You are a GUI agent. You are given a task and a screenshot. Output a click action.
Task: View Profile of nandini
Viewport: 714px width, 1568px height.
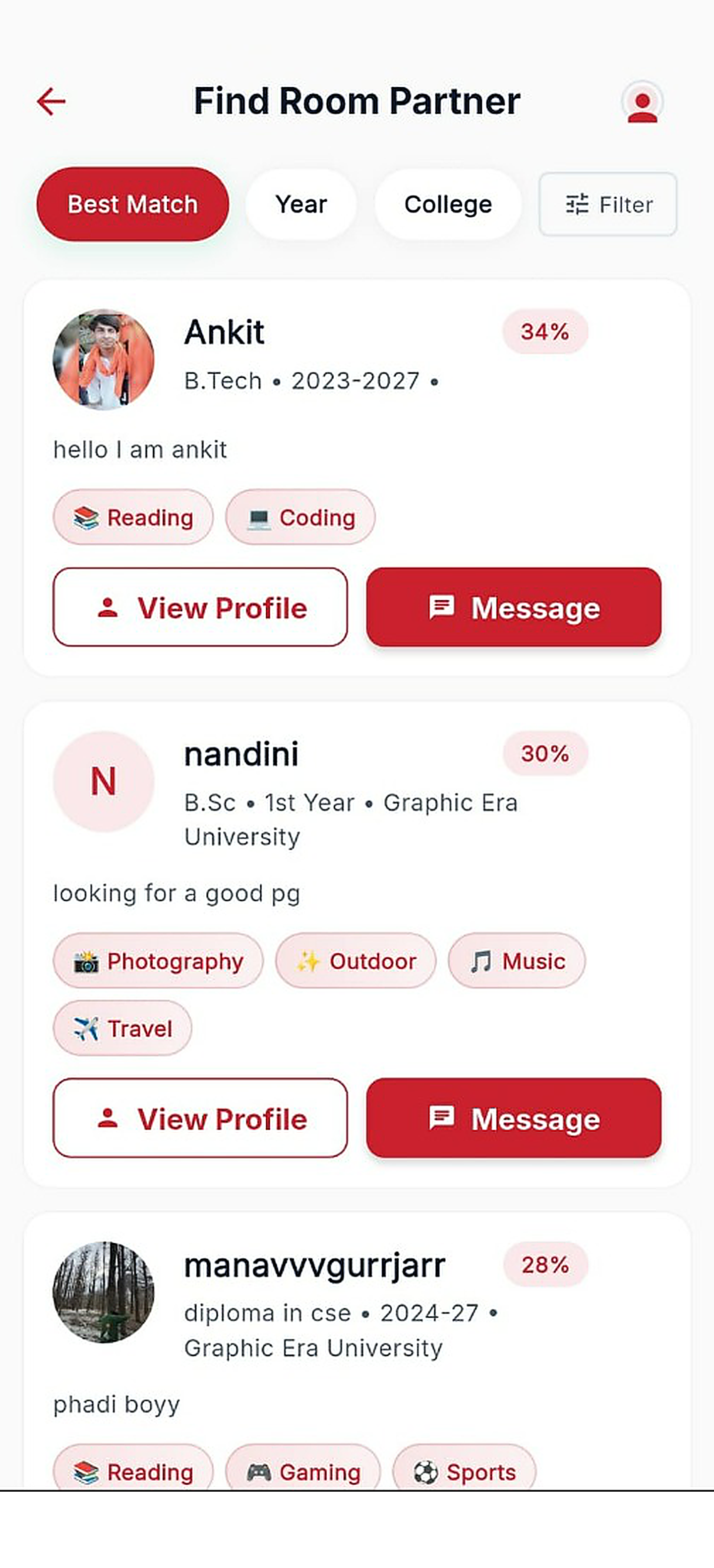200,1118
